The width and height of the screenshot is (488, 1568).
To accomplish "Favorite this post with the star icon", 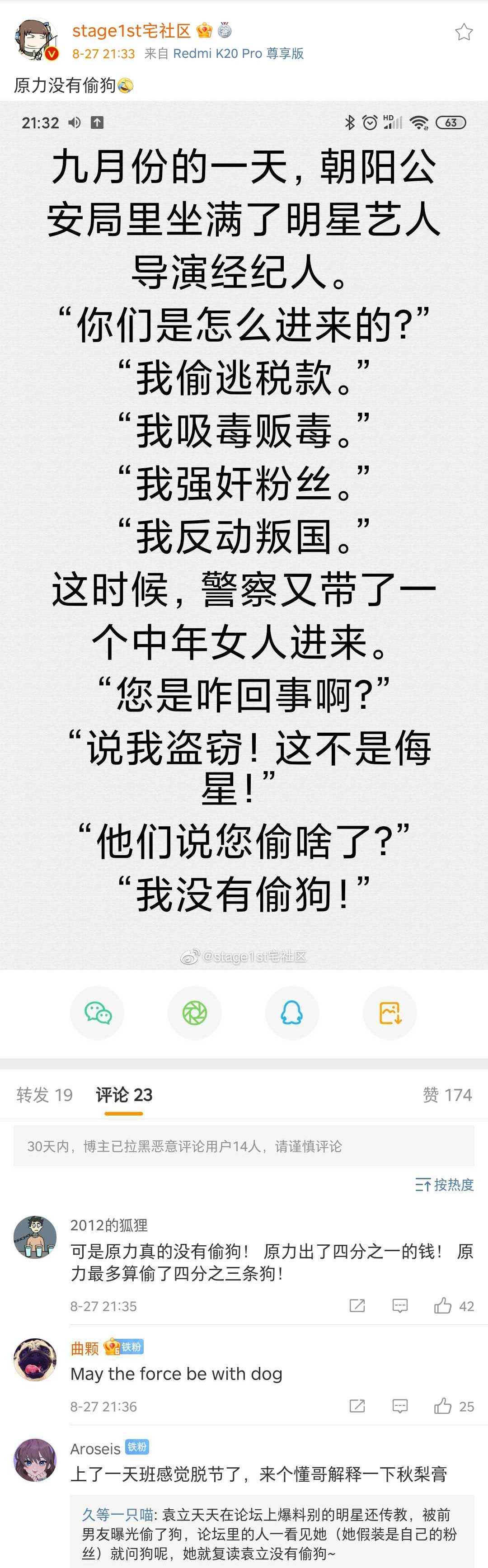I will coord(464,32).
